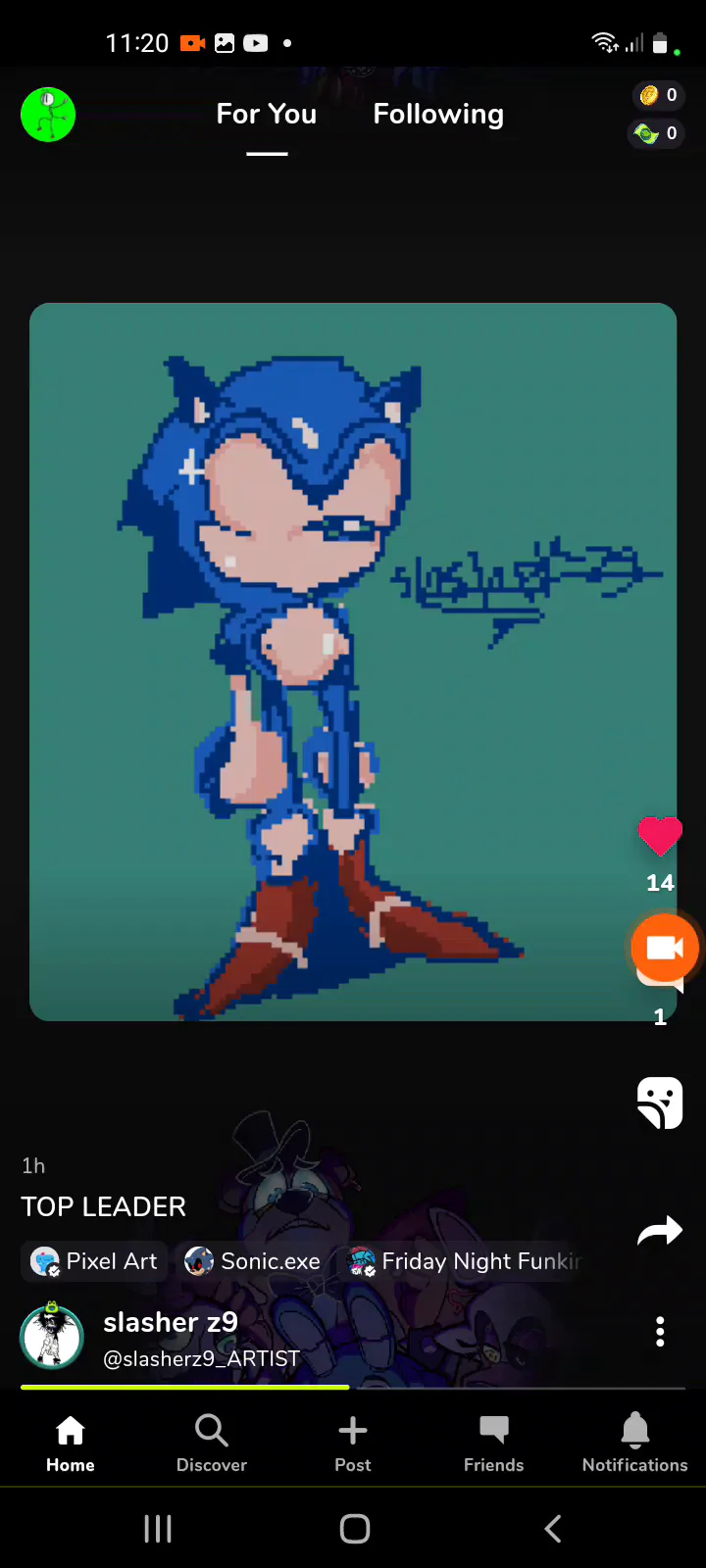Open the gold coin balance
Image resolution: width=706 pixels, height=1568 pixels.
tap(659, 95)
